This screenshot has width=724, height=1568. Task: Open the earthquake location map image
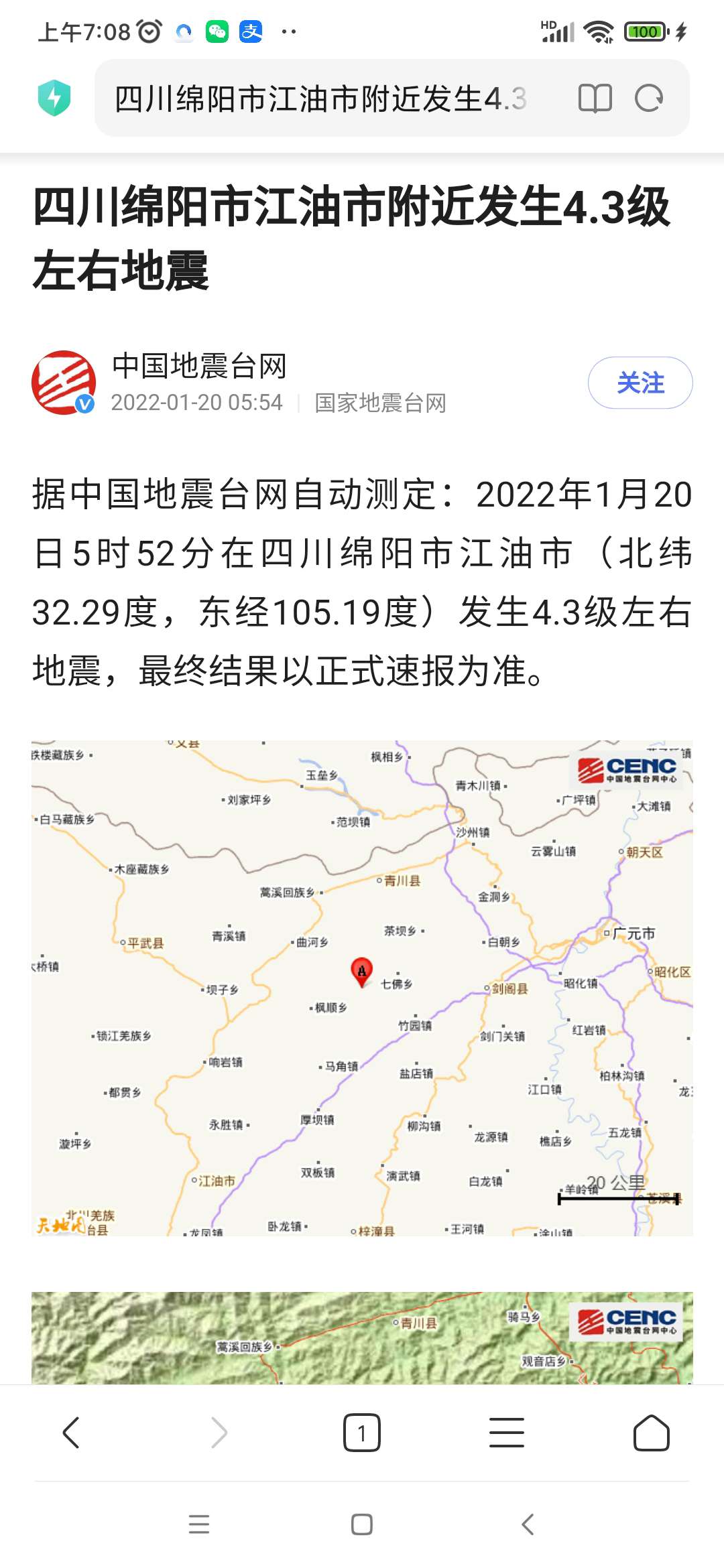tap(362, 988)
